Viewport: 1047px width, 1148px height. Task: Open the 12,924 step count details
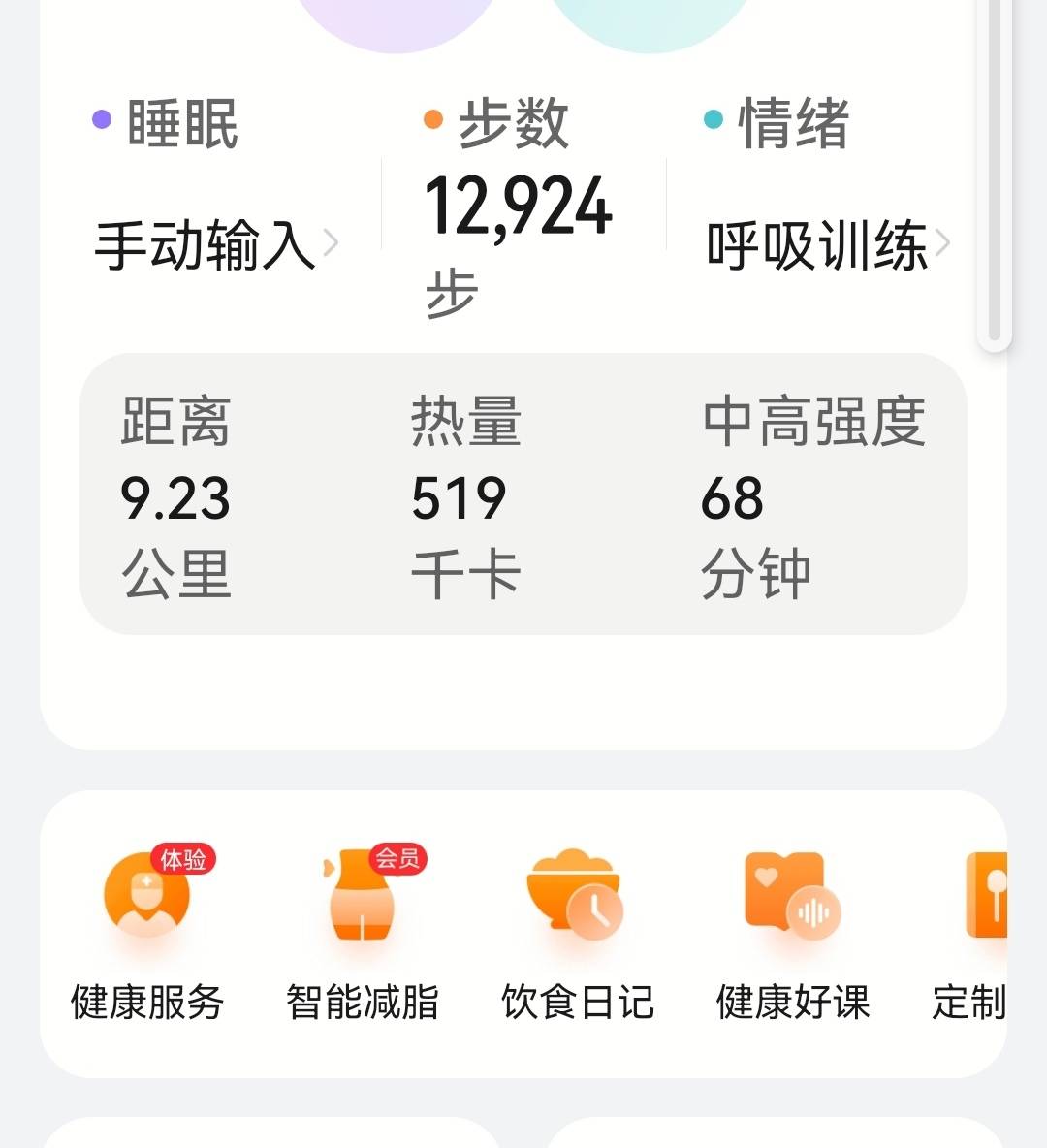tap(521, 211)
